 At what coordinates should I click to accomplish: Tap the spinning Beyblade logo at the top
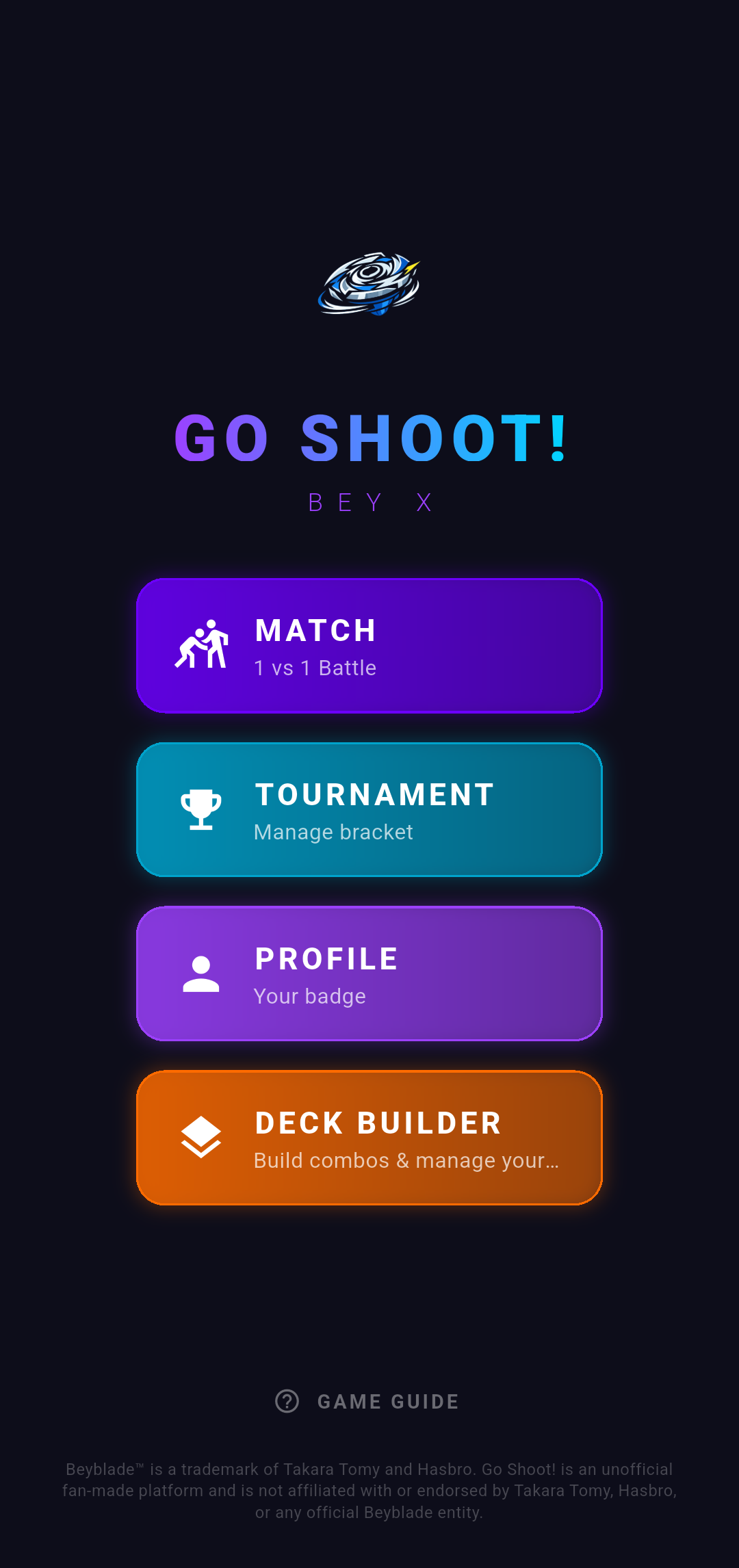(369, 284)
